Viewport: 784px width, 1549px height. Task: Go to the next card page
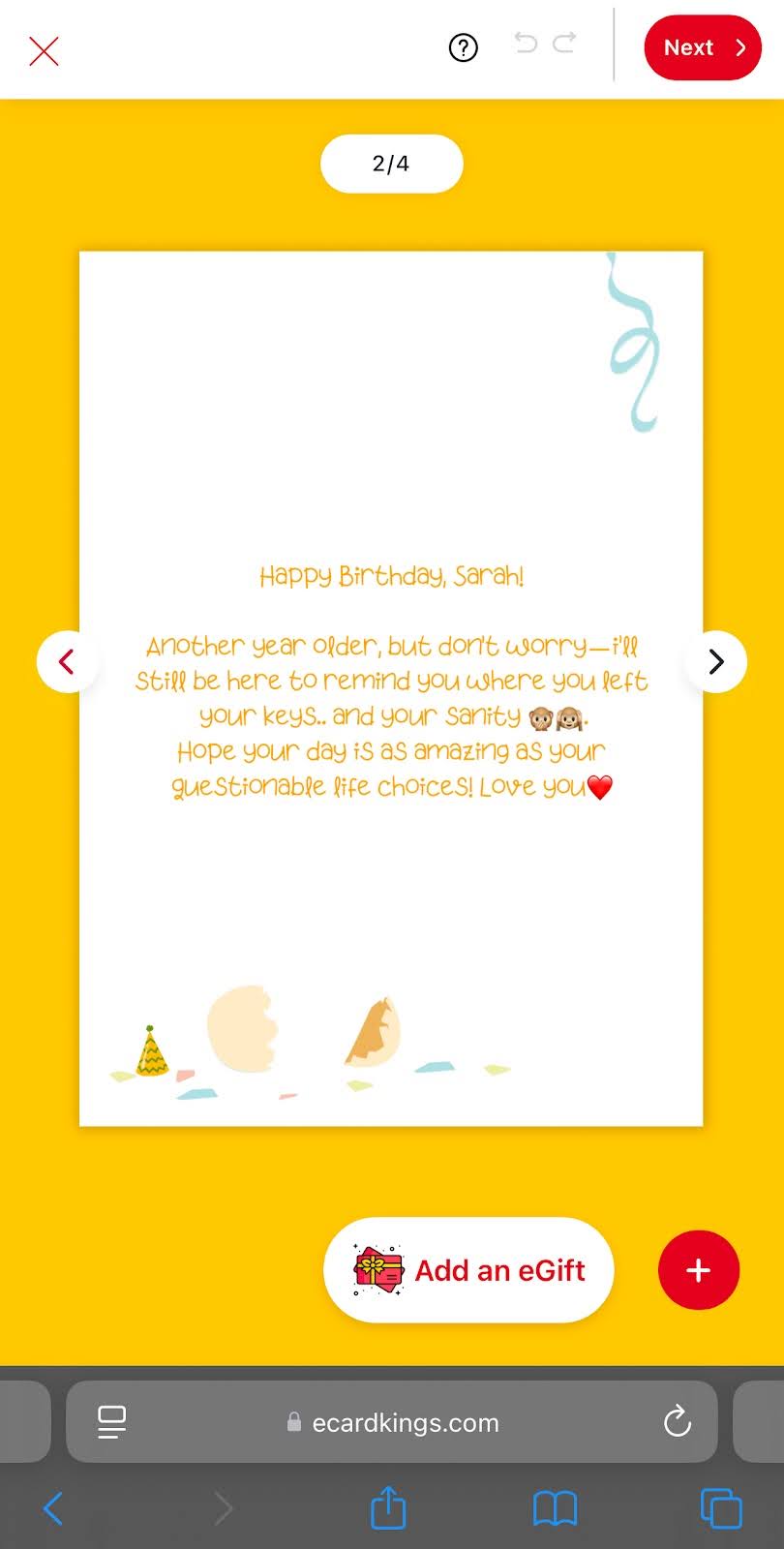pyautogui.click(x=715, y=661)
